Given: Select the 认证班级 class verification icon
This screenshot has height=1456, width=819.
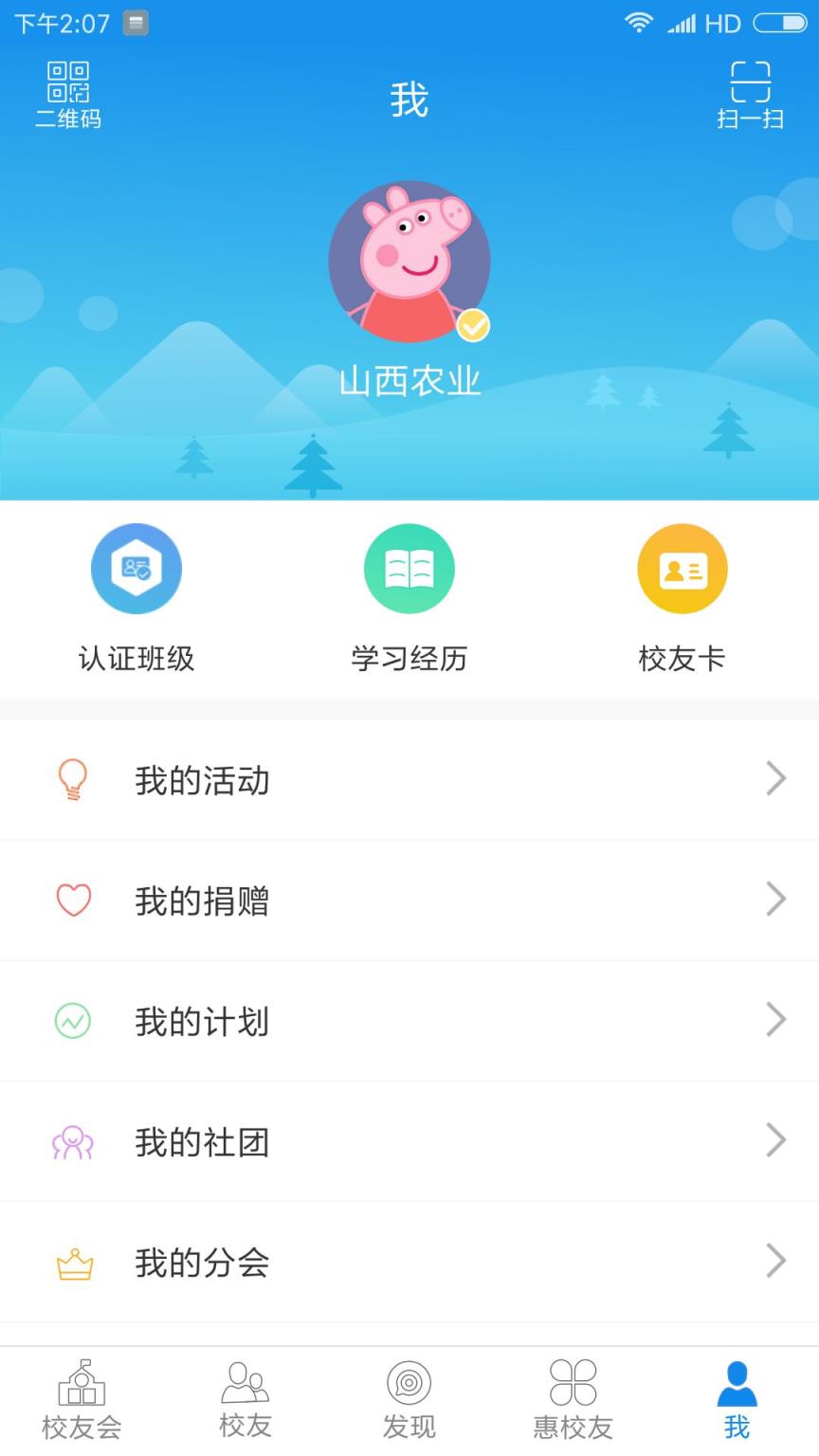Looking at the screenshot, I should 136,568.
